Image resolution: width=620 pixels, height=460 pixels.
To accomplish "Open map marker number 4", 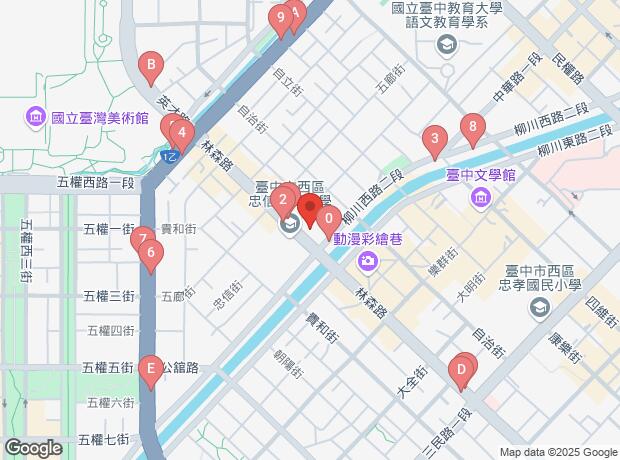I will (x=181, y=131).
